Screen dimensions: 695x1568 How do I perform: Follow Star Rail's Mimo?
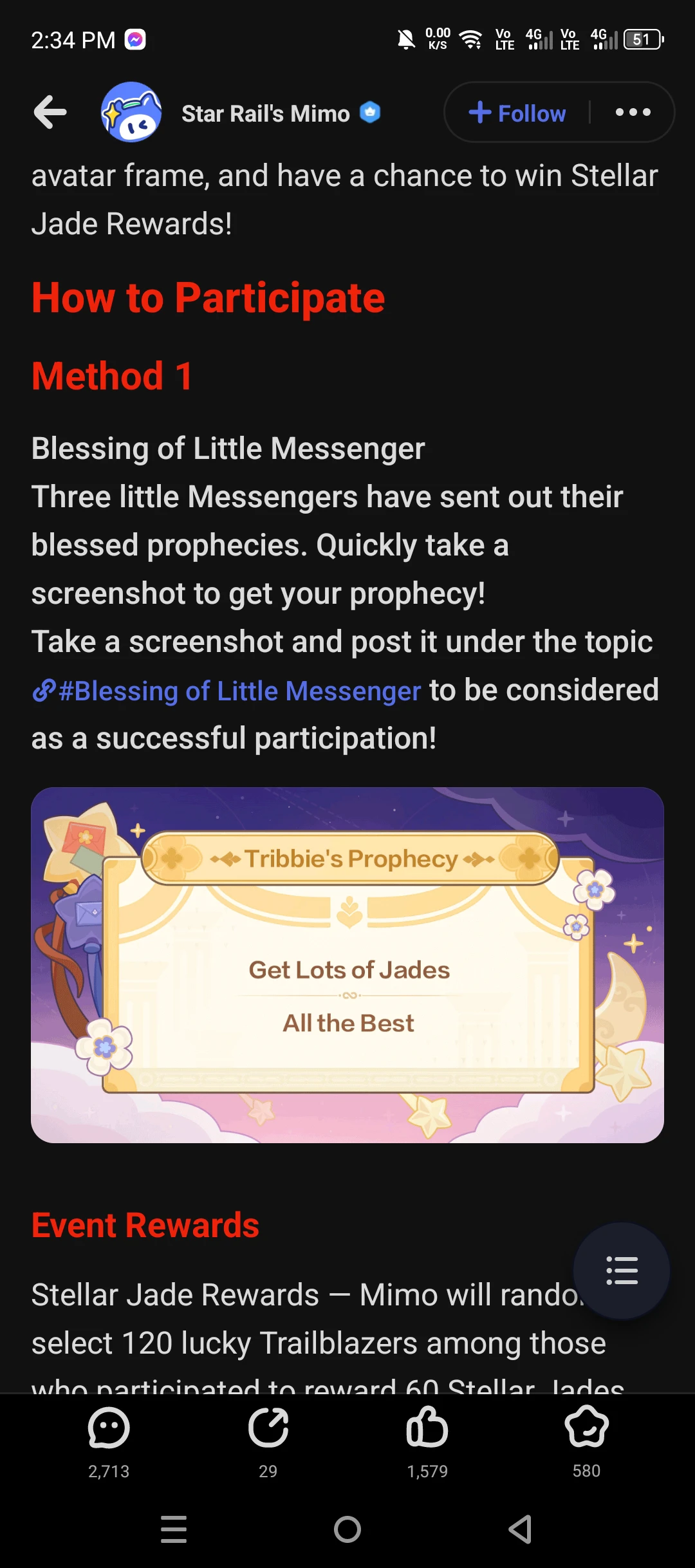(517, 113)
